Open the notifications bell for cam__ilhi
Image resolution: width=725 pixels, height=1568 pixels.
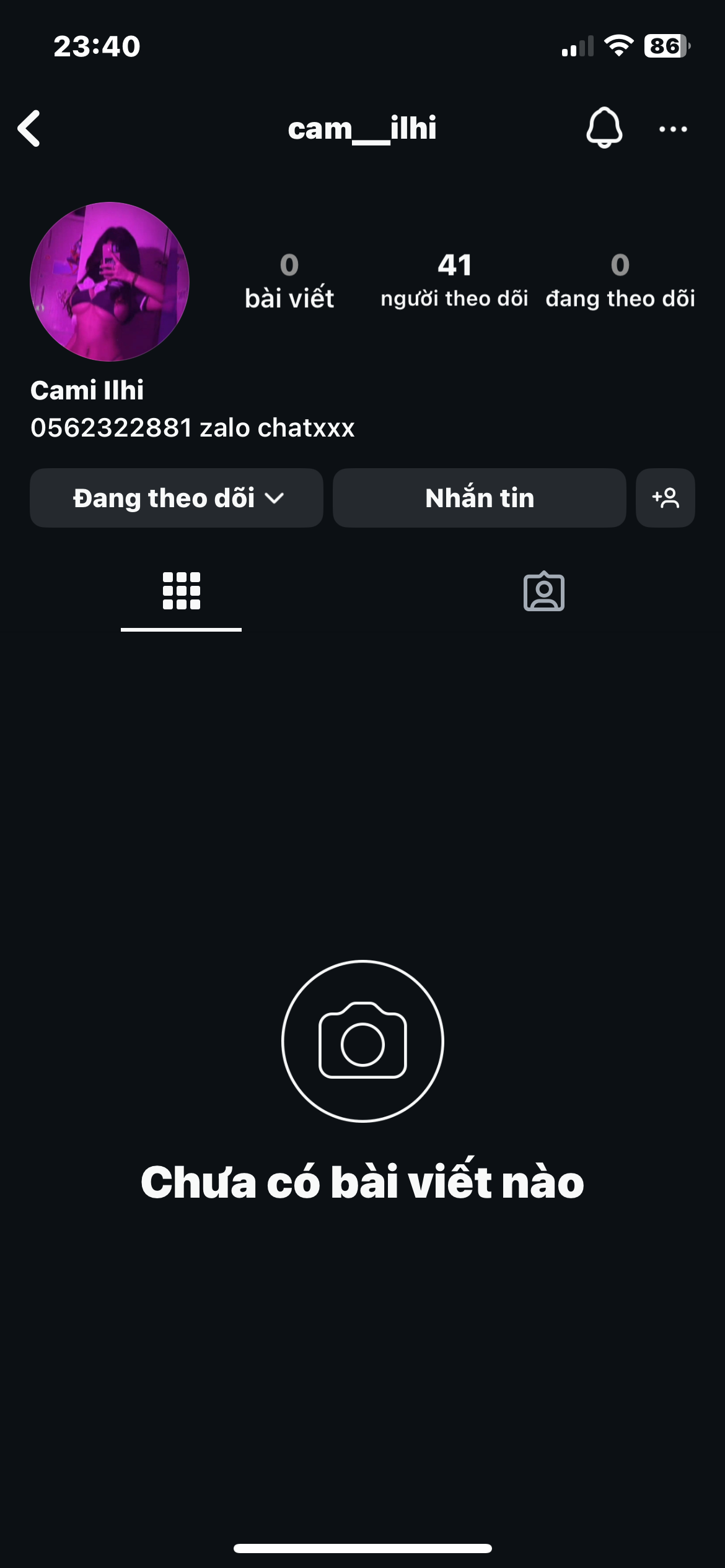pyautogui.click(x=604, y=128)
